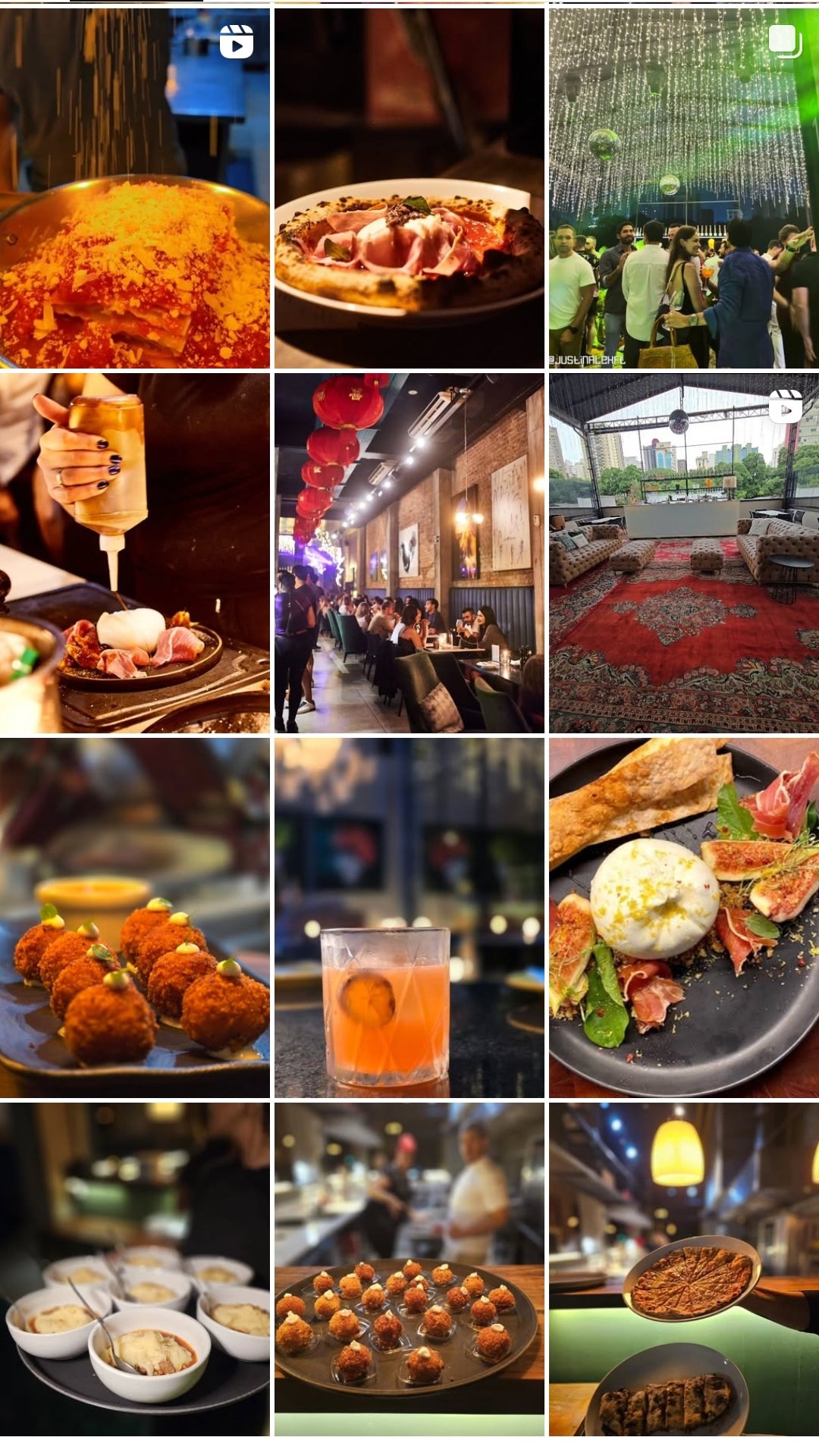This screenshot has height=1456, width=819.
Task: View the orange cocktail glass post
Action: [x=409, y=918]
